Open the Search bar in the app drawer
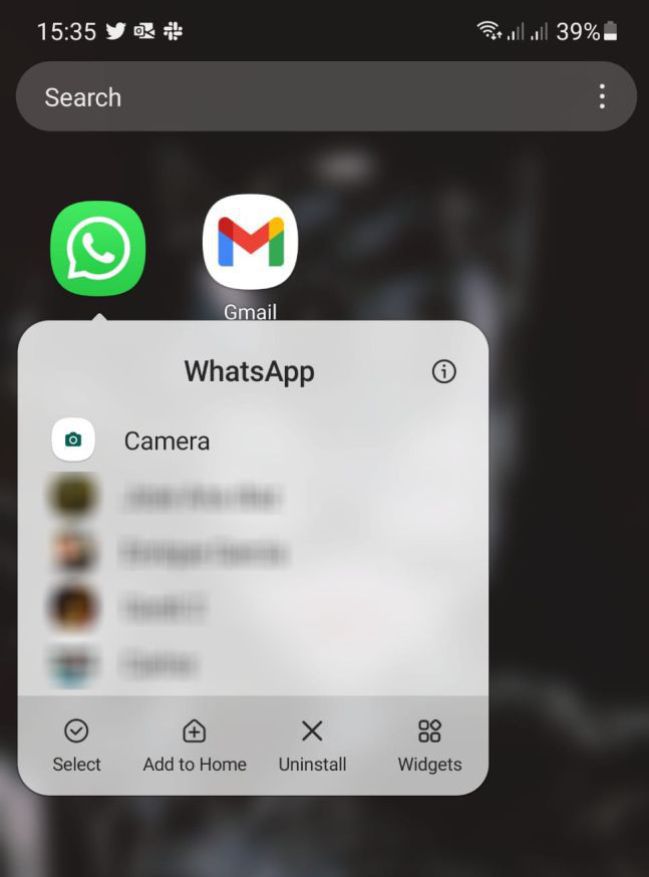 click(300, 97)
